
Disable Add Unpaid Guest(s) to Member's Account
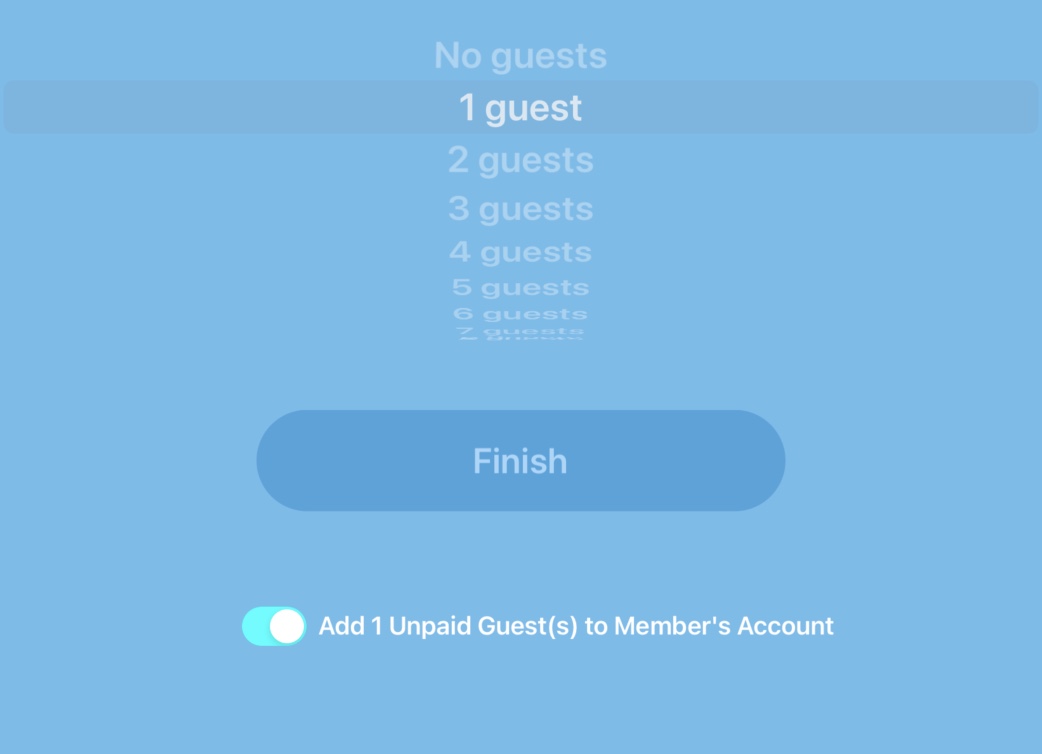tap(274, 626)
